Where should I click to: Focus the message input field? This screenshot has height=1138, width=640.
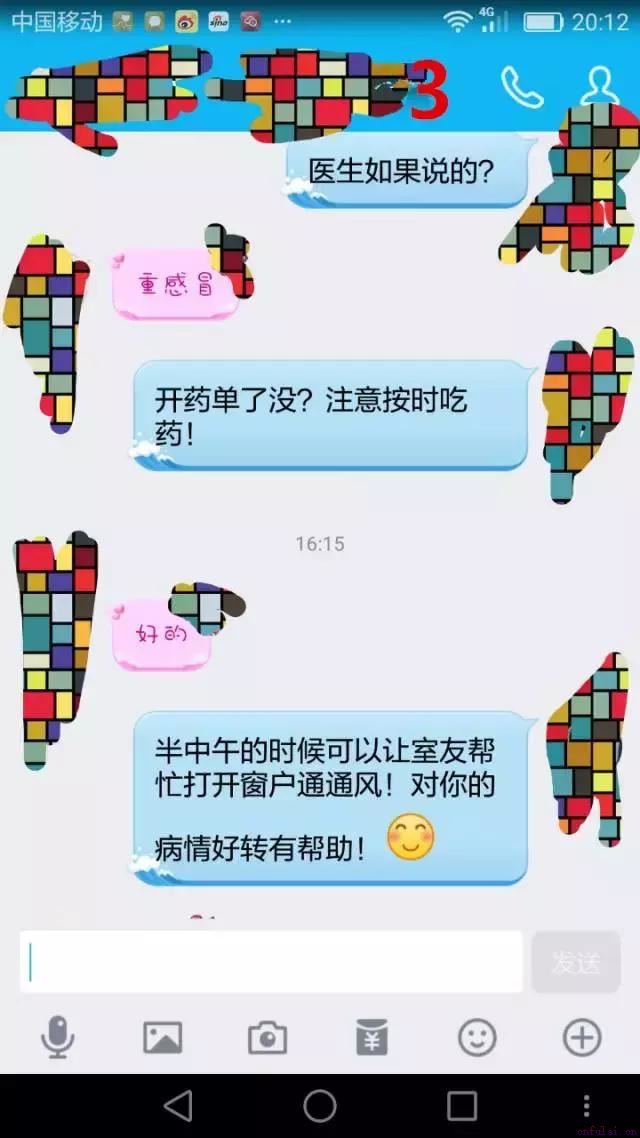271,962
